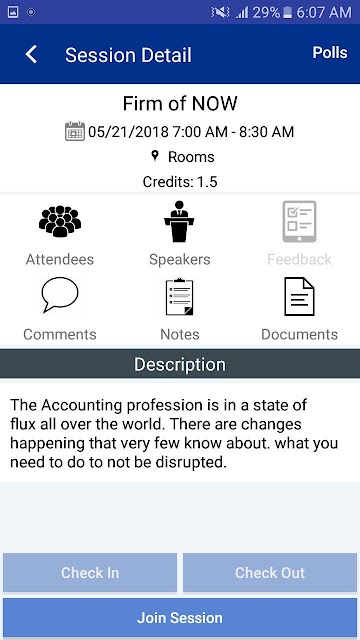The height and width of the screenshot is (640, 360).
Task: Tap the Check In button
Action: [x=90, y=572]
